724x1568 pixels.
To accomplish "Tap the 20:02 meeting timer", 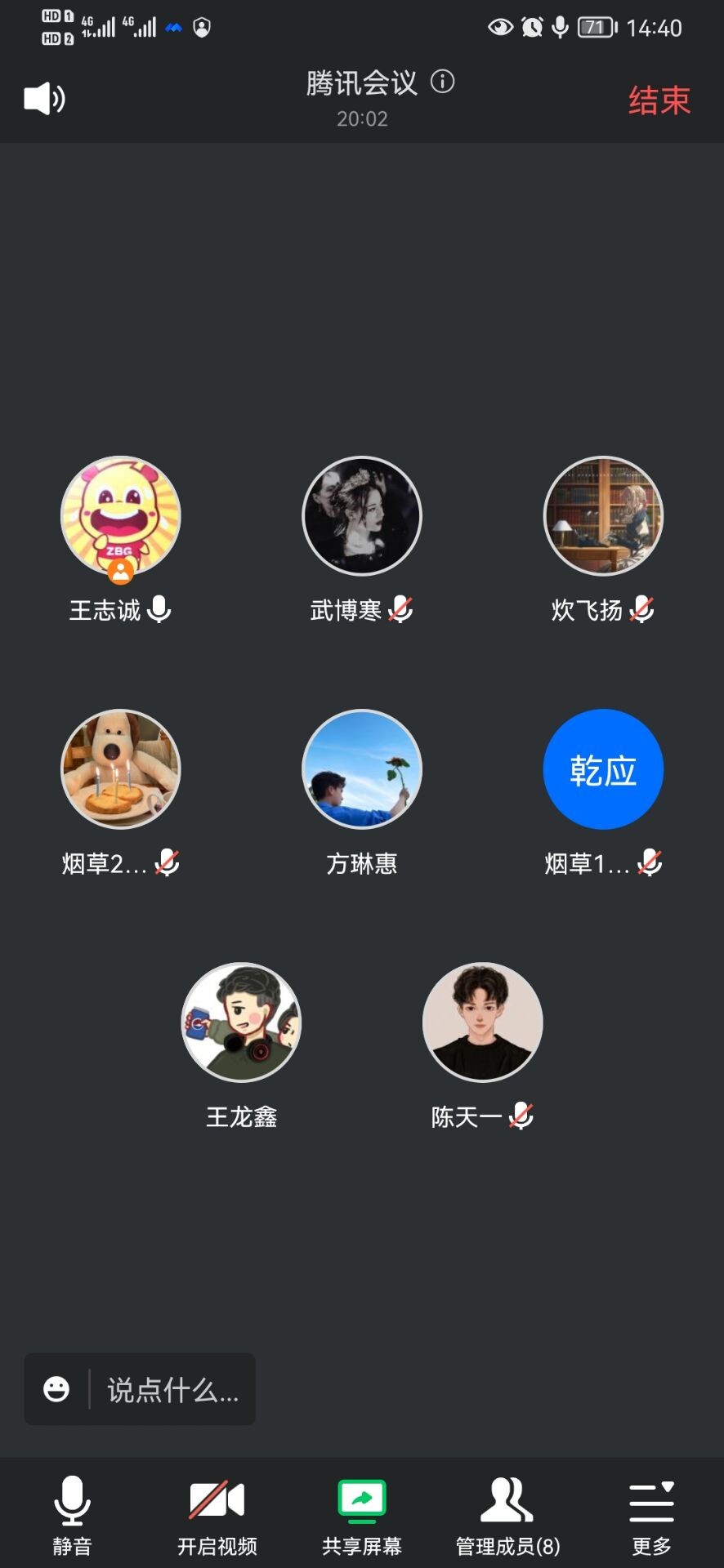I will (361, 117).
